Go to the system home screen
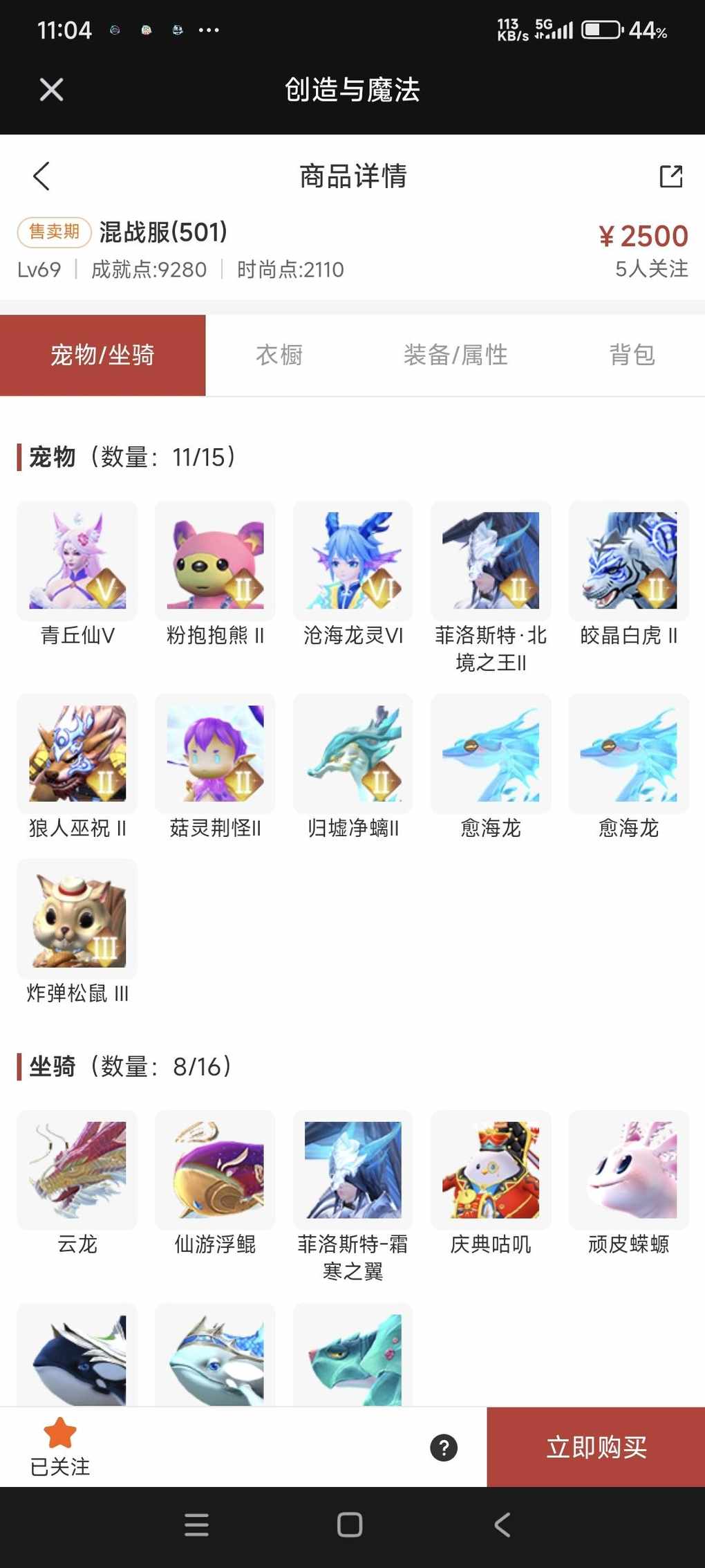The image size is (705, 1568). click(350, 1524)
